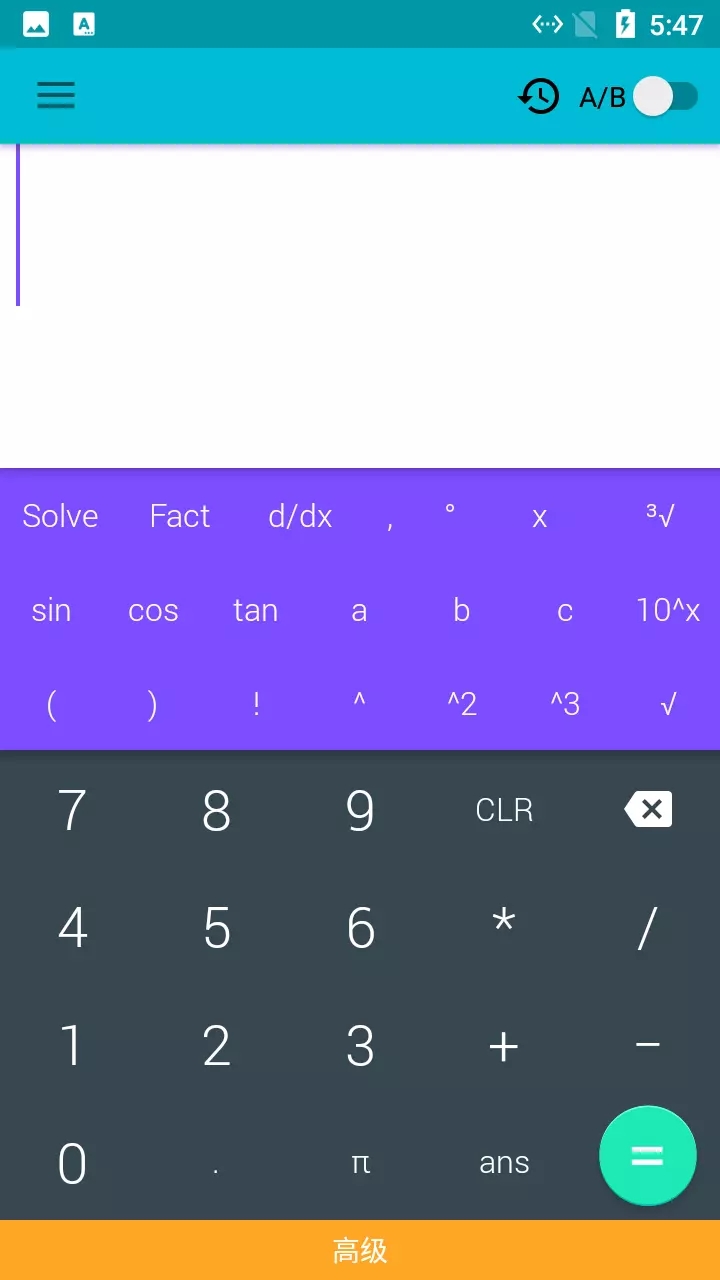Calculate the result with the equals button

tap(647, 1156)
